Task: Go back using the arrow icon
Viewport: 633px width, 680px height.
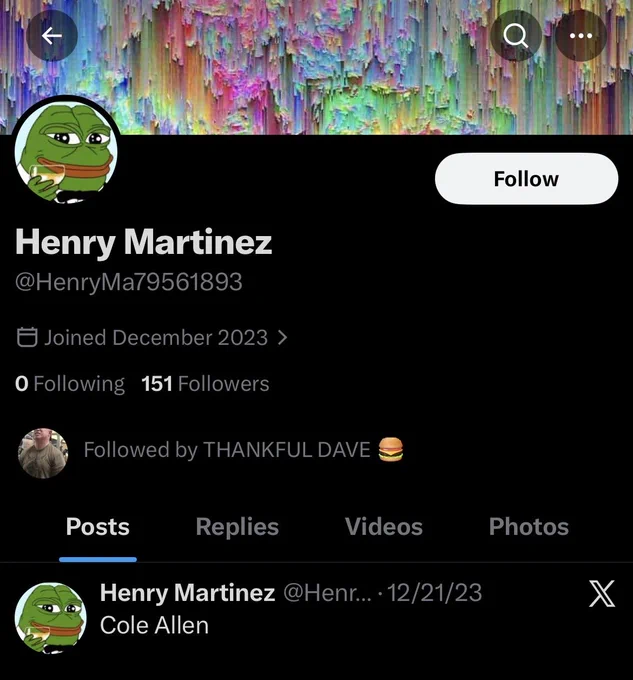Action: [x=52, y=36]
